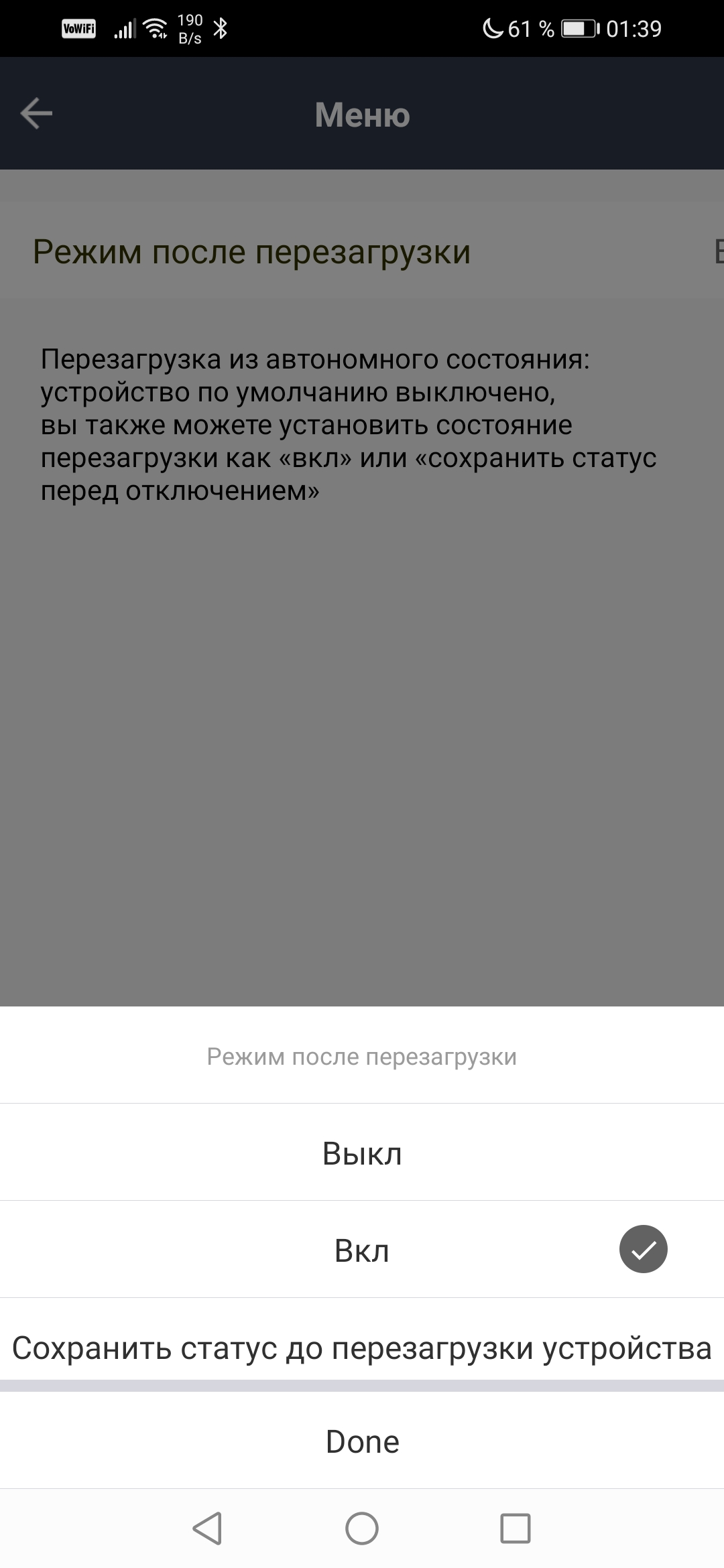The width and height of the screenshot is (724, 1568).
Task: Go back using the Меню arrow
Action: tap(36, 113)
